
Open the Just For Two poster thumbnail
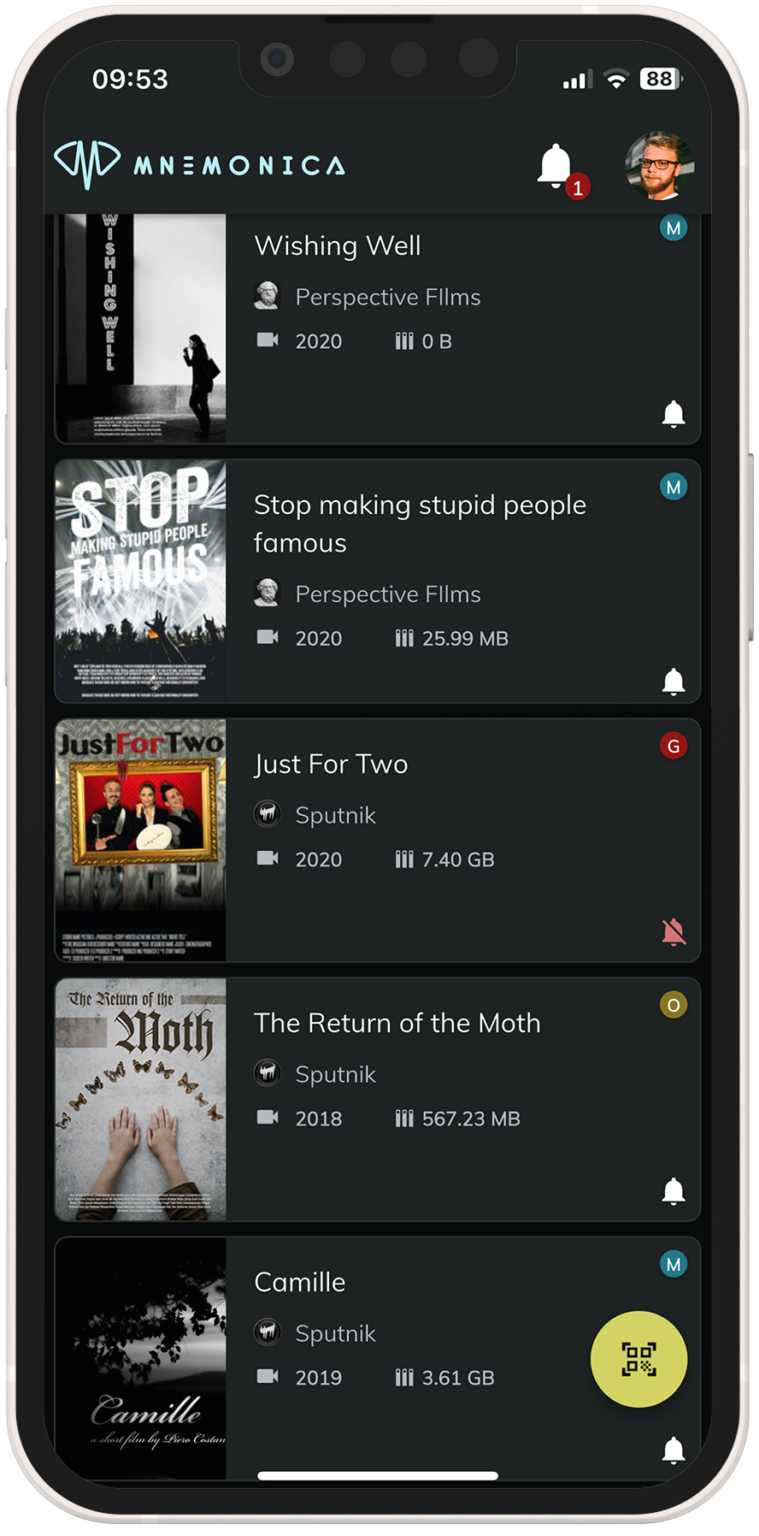(141, 838)
